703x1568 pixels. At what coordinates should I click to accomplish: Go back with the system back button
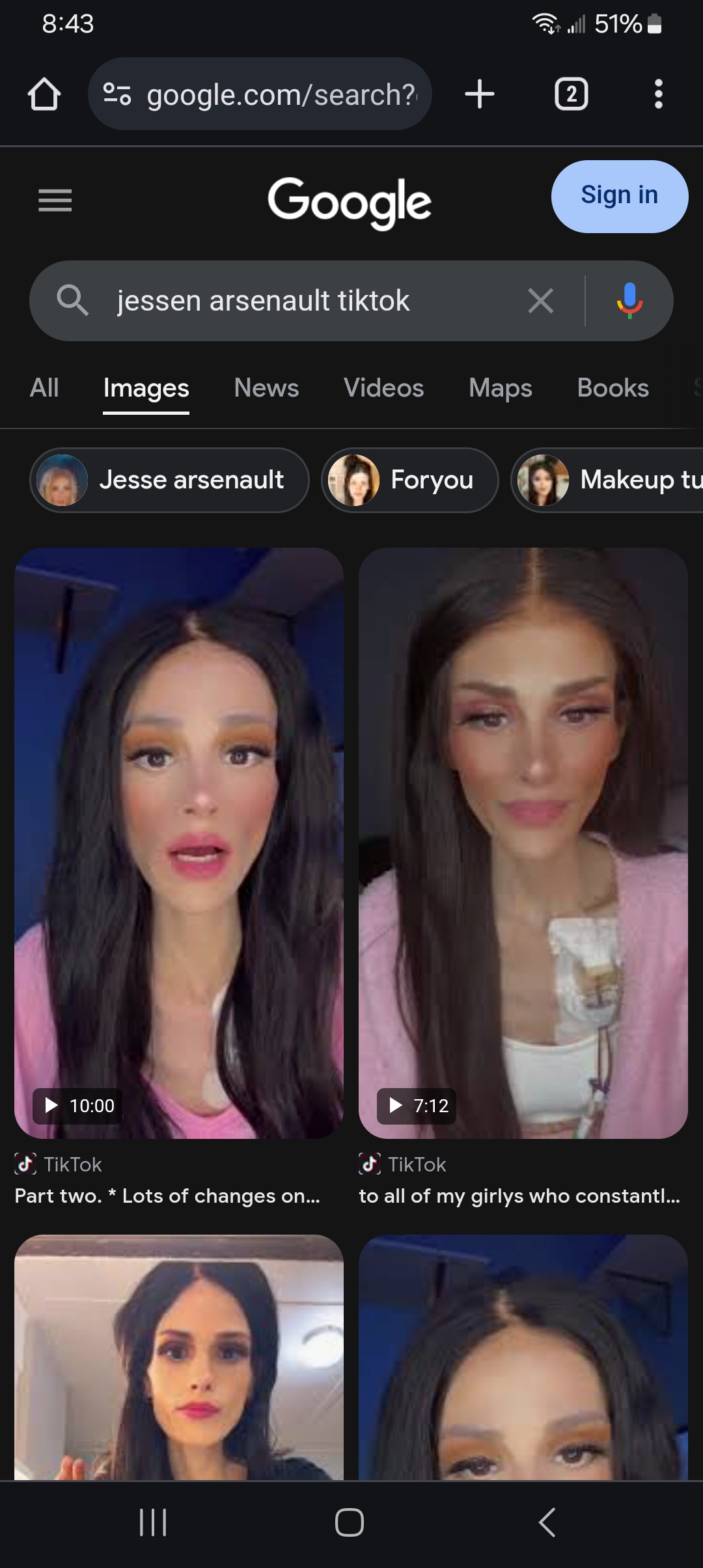click(x=547, y=1522)
